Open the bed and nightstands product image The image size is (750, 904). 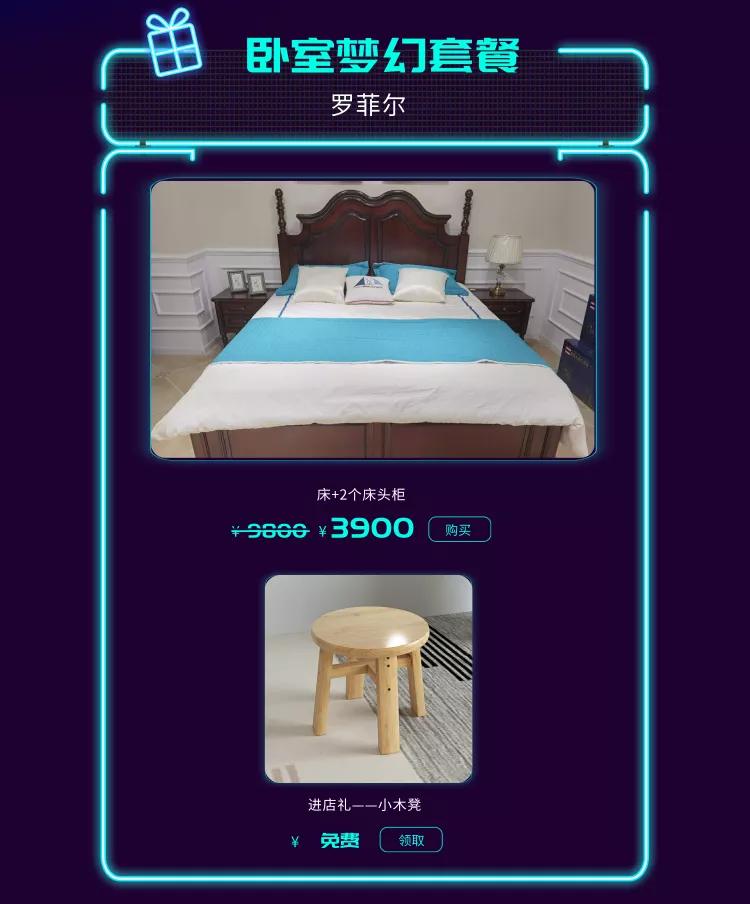pos(373,320)
